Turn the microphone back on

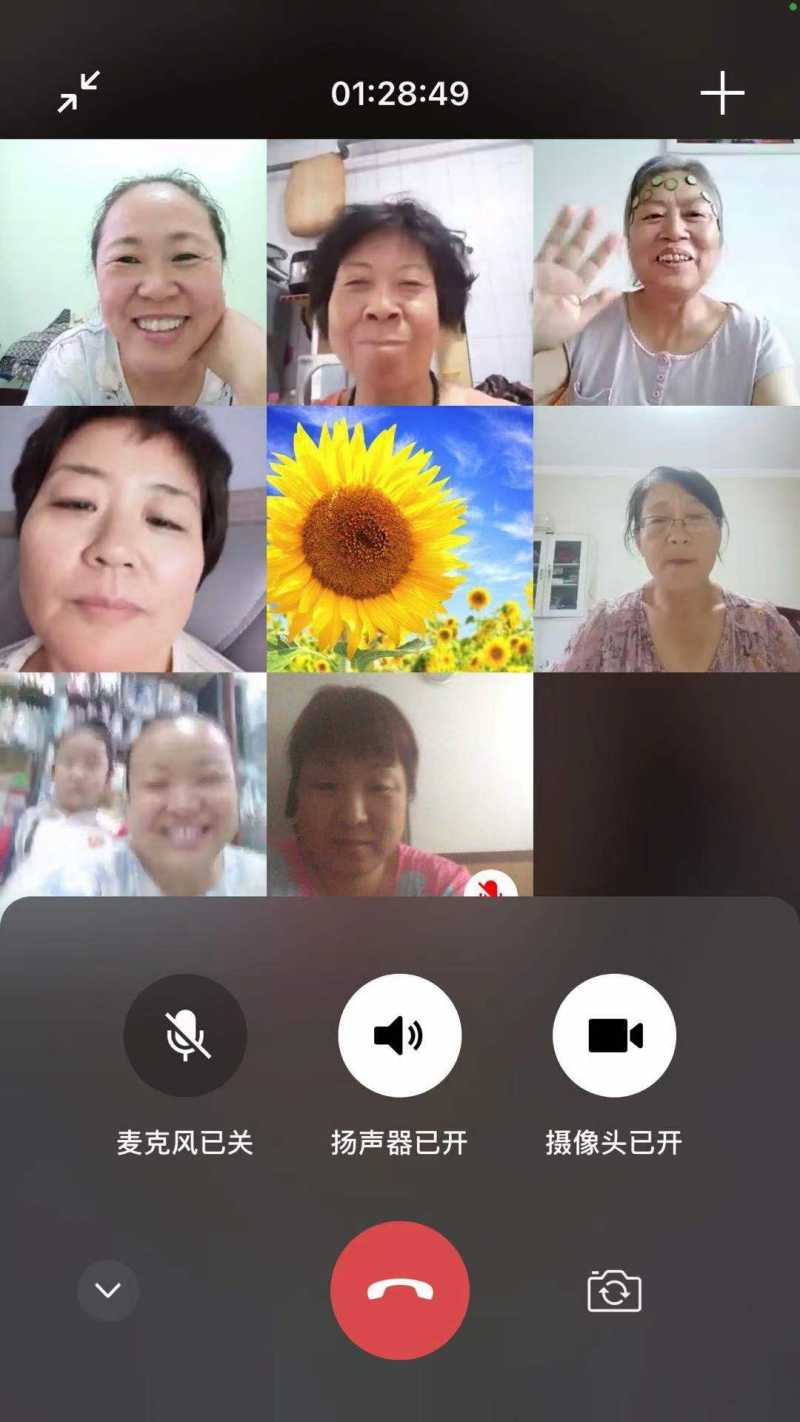[x=185, y=1035]
